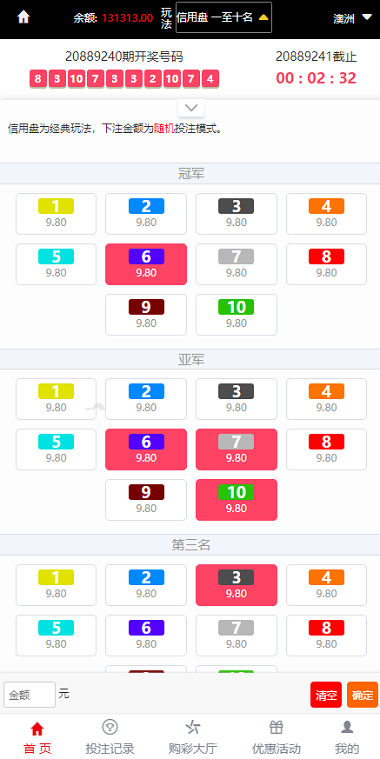Go to the 优惠活动 tab
This screenshot has height=759, width=380.
pos(276,737)
